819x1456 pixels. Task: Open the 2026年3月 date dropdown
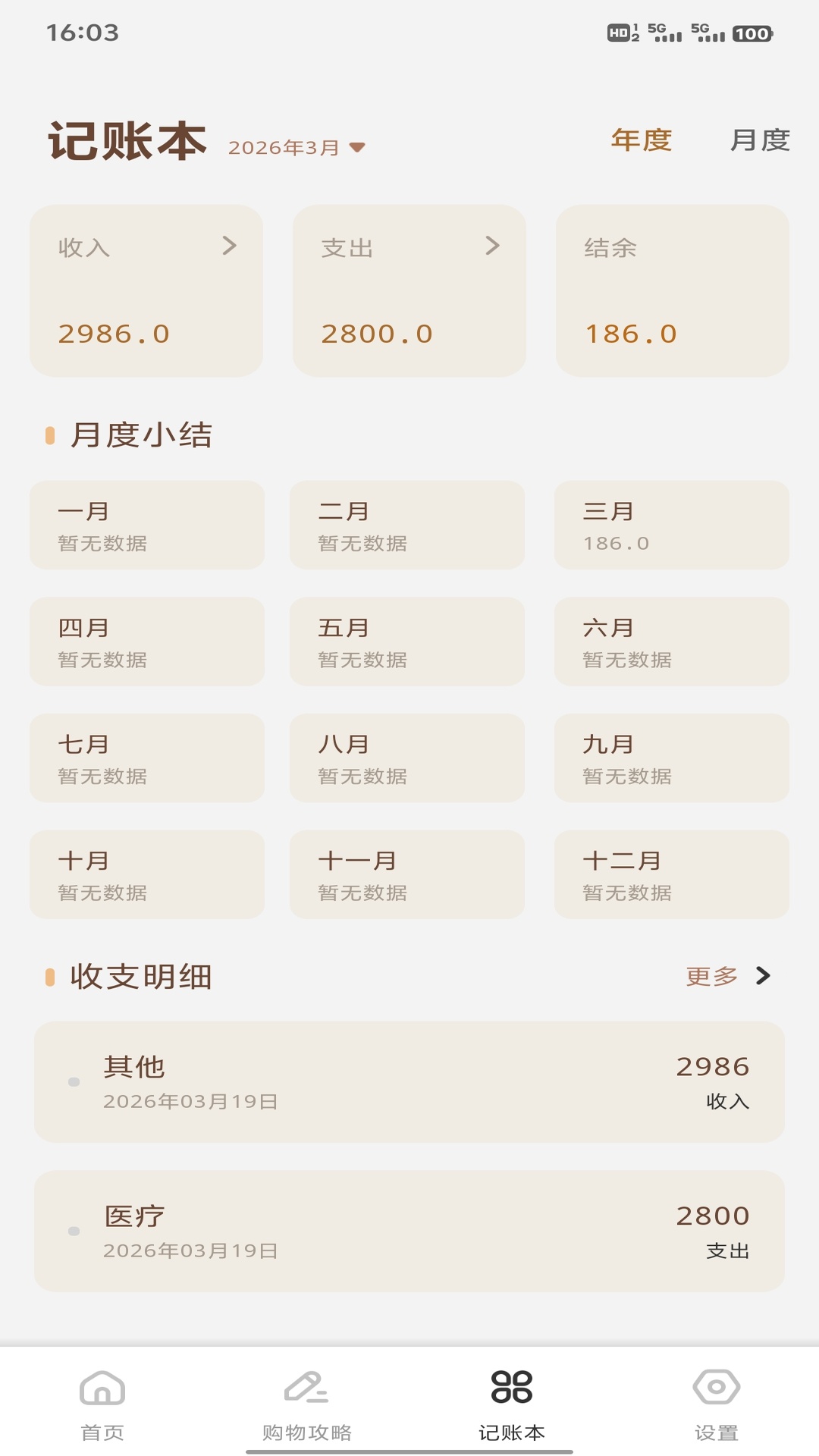point(296,147)
